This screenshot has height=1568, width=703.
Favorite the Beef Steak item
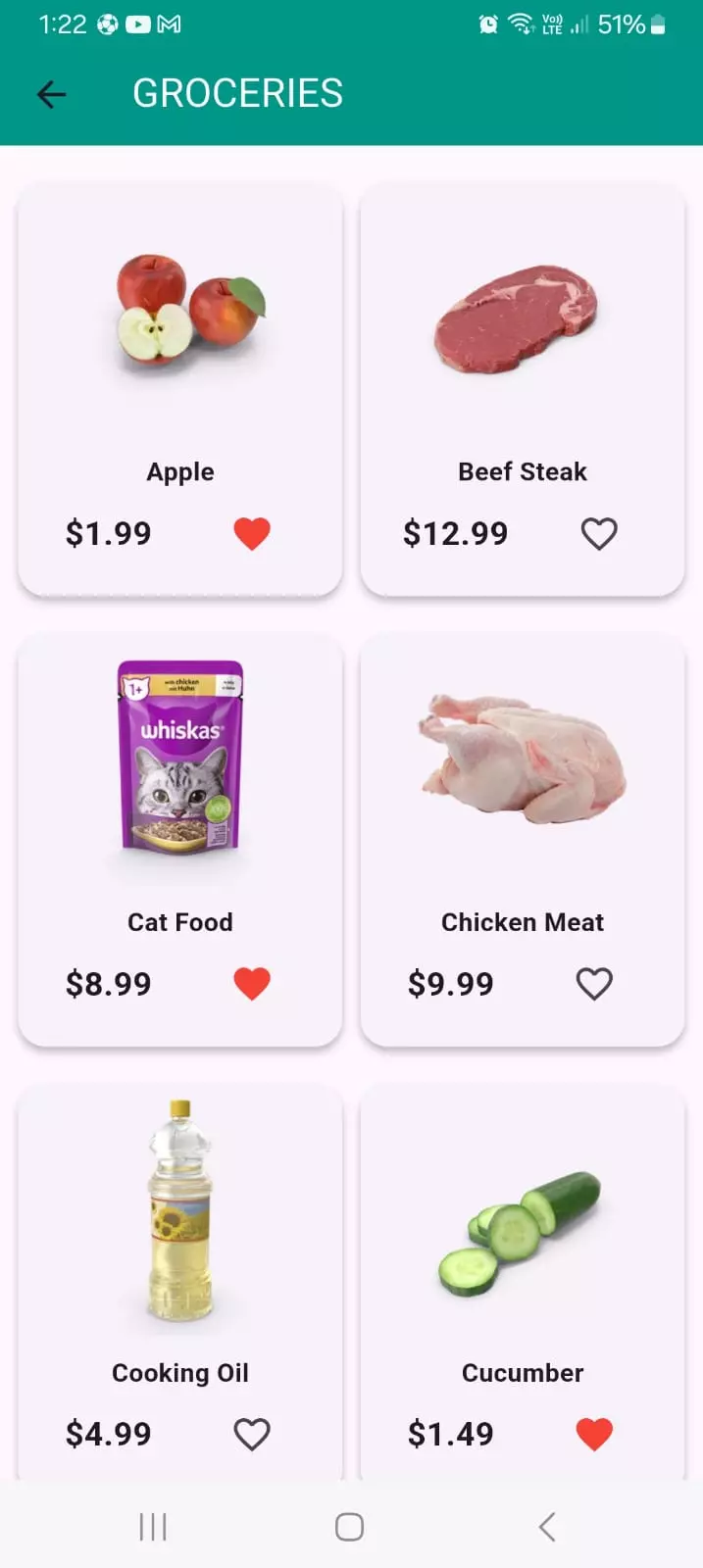[x=598, y=534]
